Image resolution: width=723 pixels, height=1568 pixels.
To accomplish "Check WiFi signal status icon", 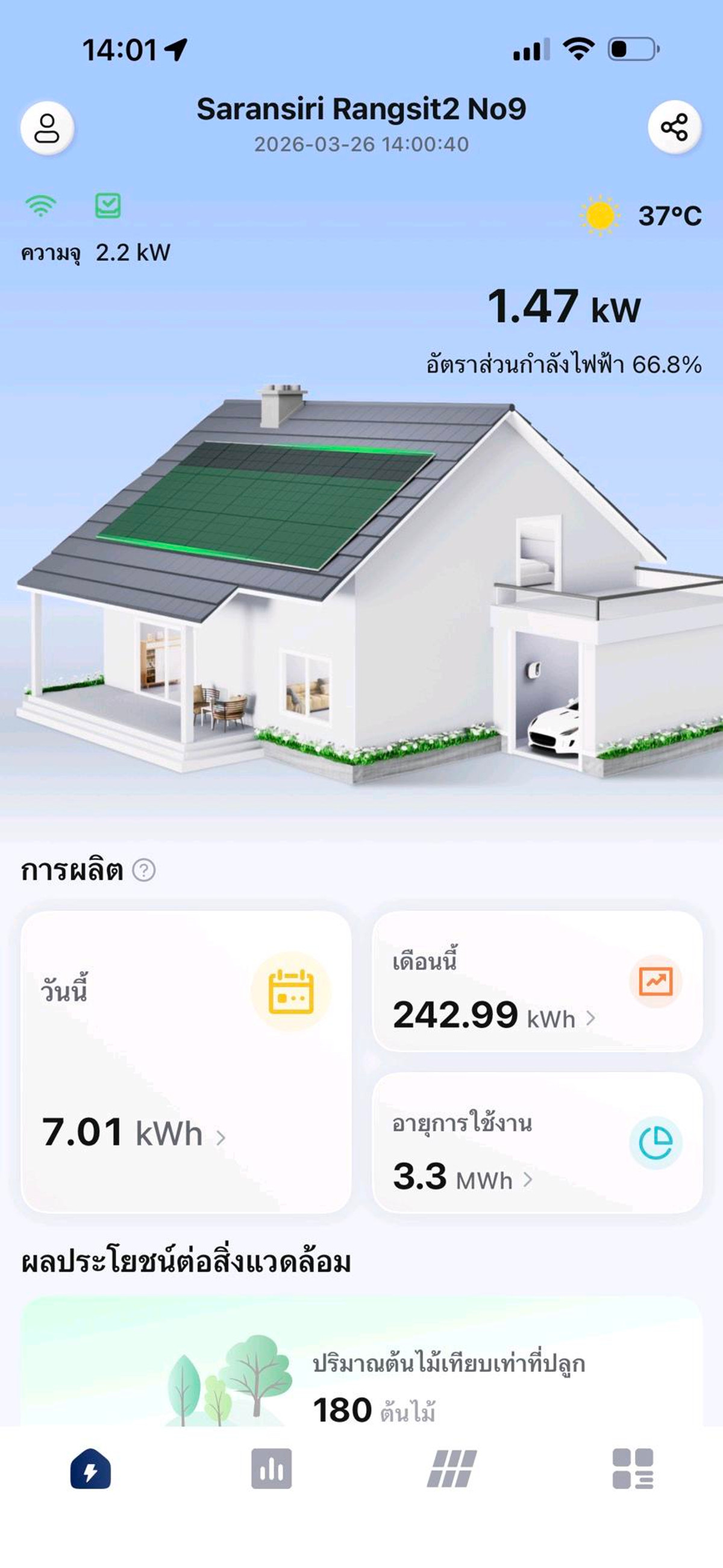I will click(40, 206).
